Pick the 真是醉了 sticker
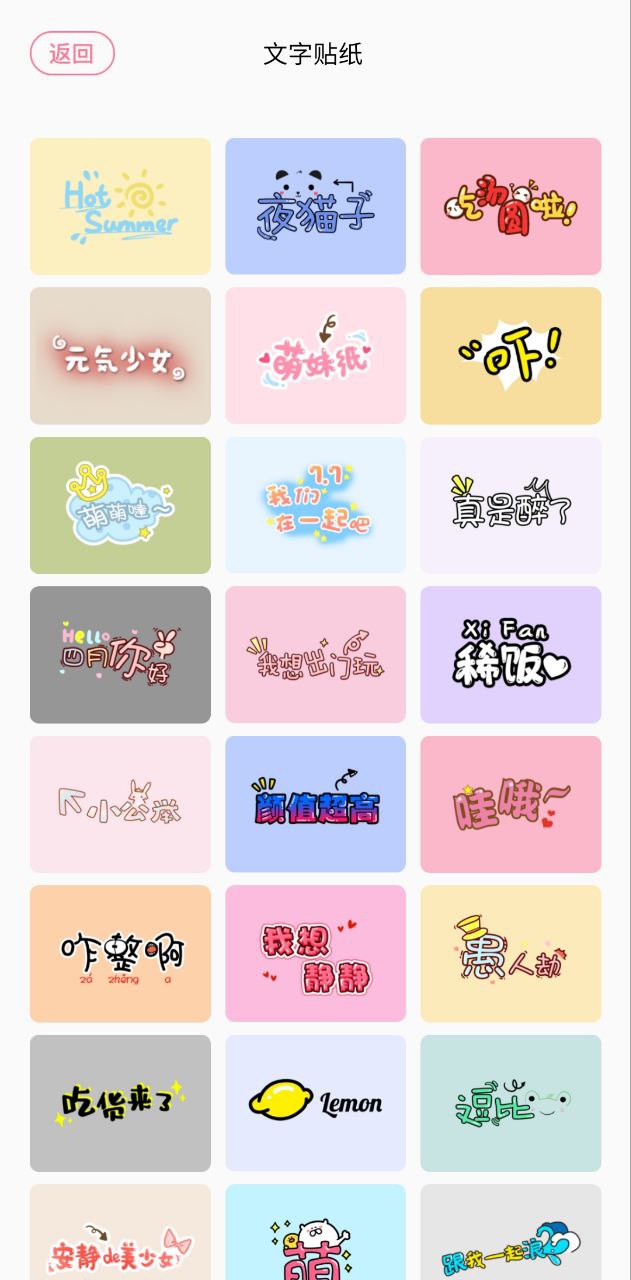The image size is (631, 1280). [510, 505]
